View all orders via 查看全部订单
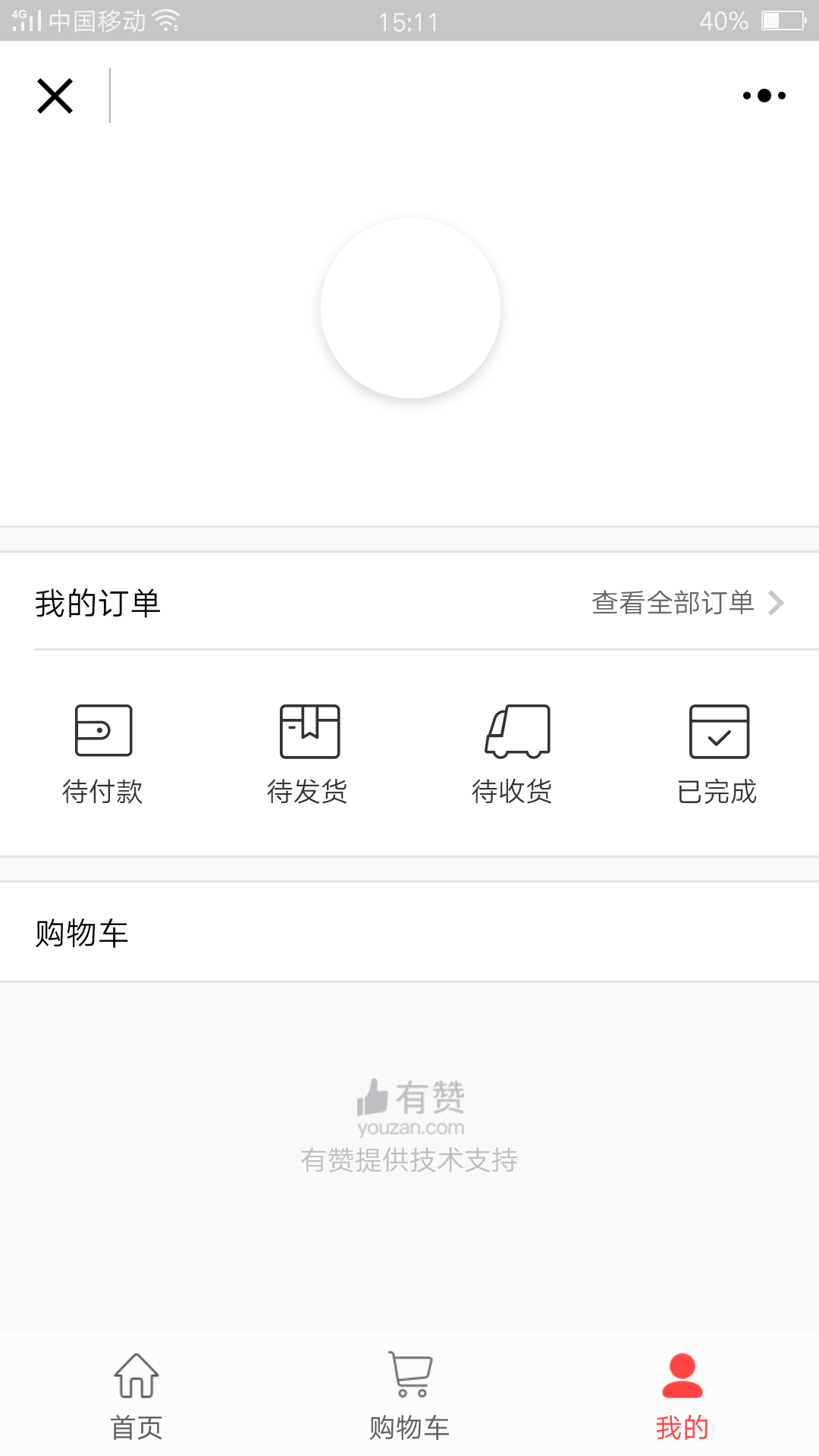 687,603
